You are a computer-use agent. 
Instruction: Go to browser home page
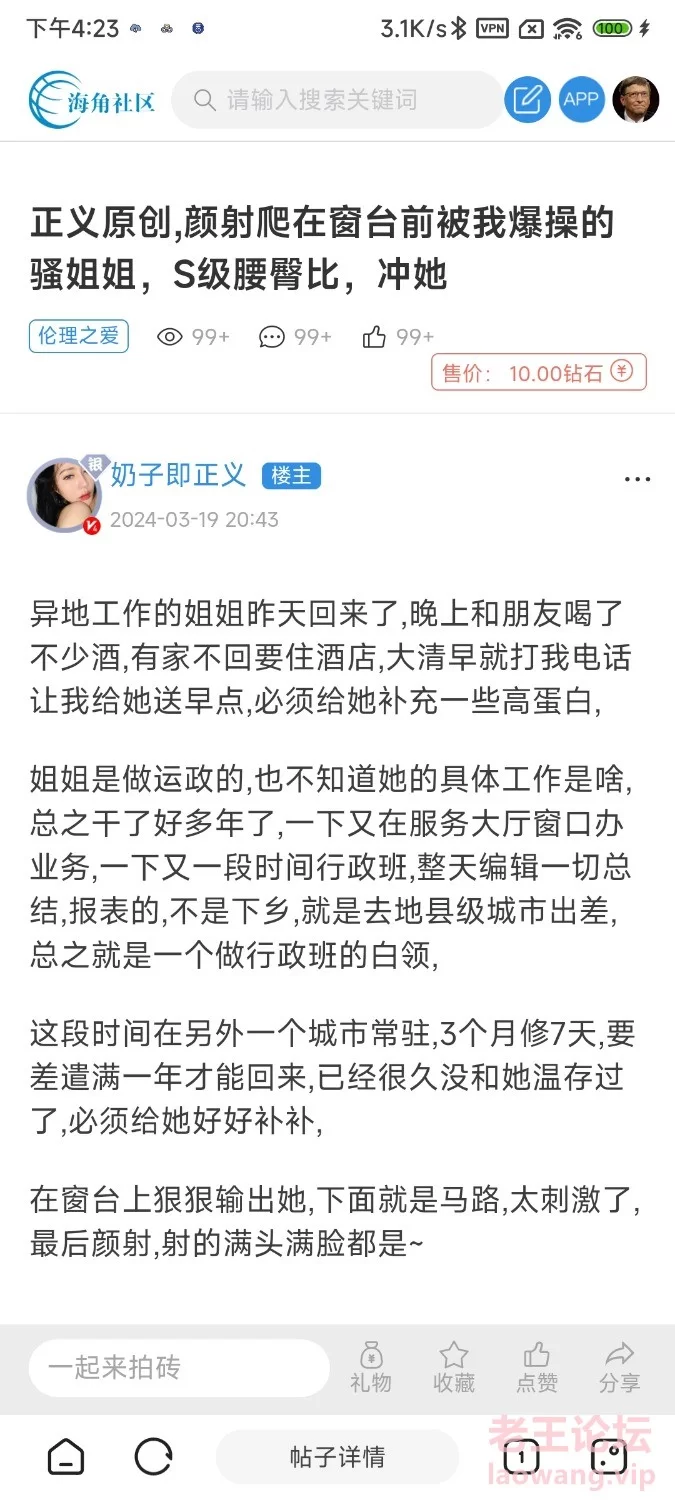tap(66, 1457)
